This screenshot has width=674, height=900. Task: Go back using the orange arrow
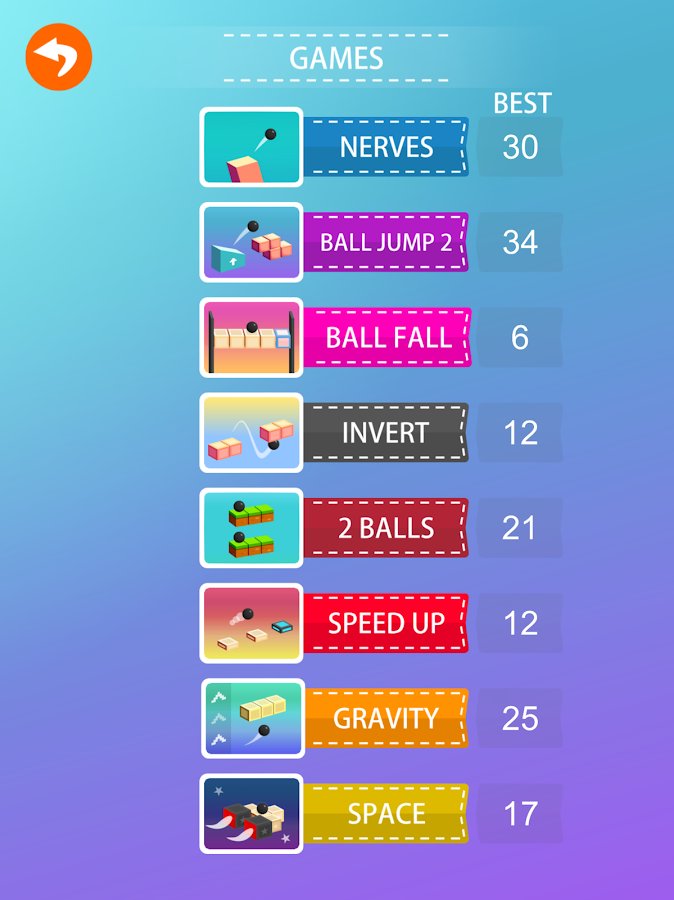(x=58, y=57)
